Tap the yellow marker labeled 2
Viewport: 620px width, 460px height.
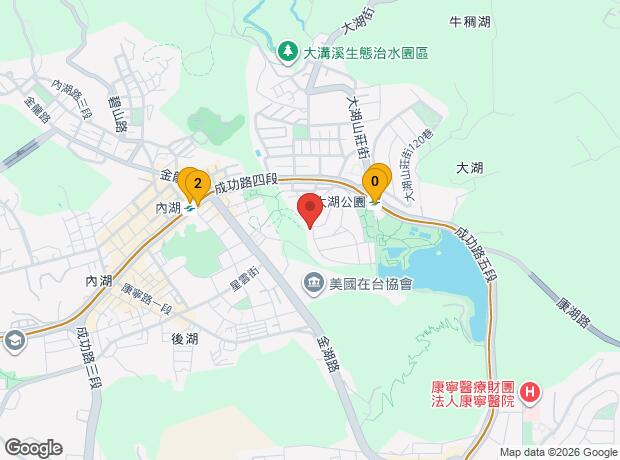[x=198, y=186]
